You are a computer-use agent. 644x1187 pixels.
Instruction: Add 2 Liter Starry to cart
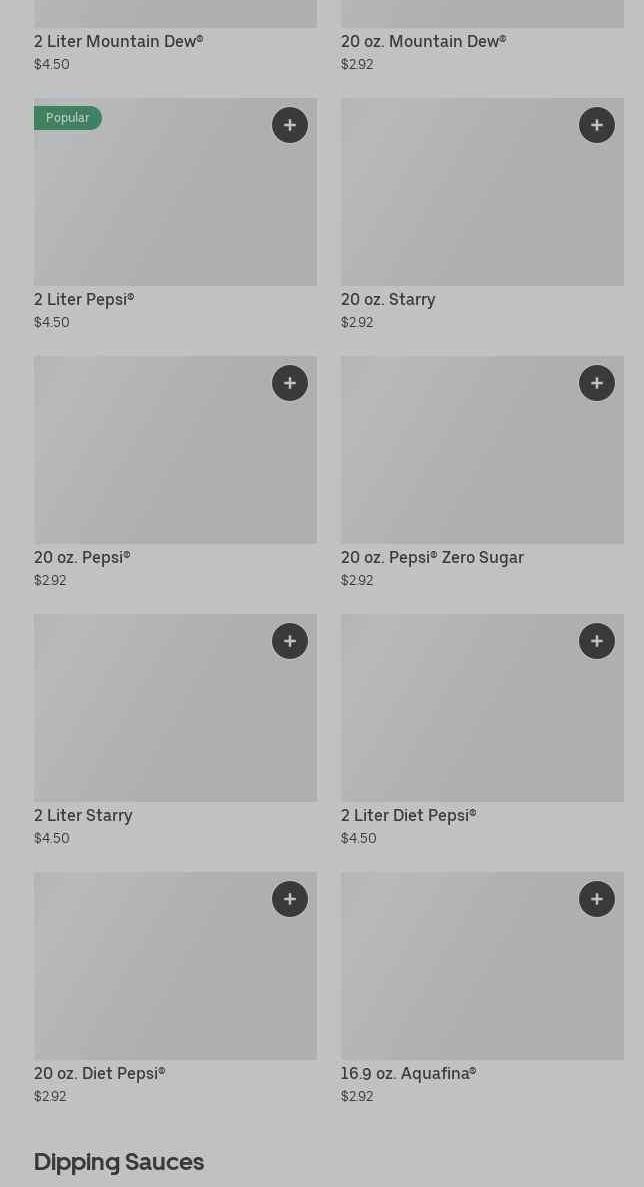(290, 641)
